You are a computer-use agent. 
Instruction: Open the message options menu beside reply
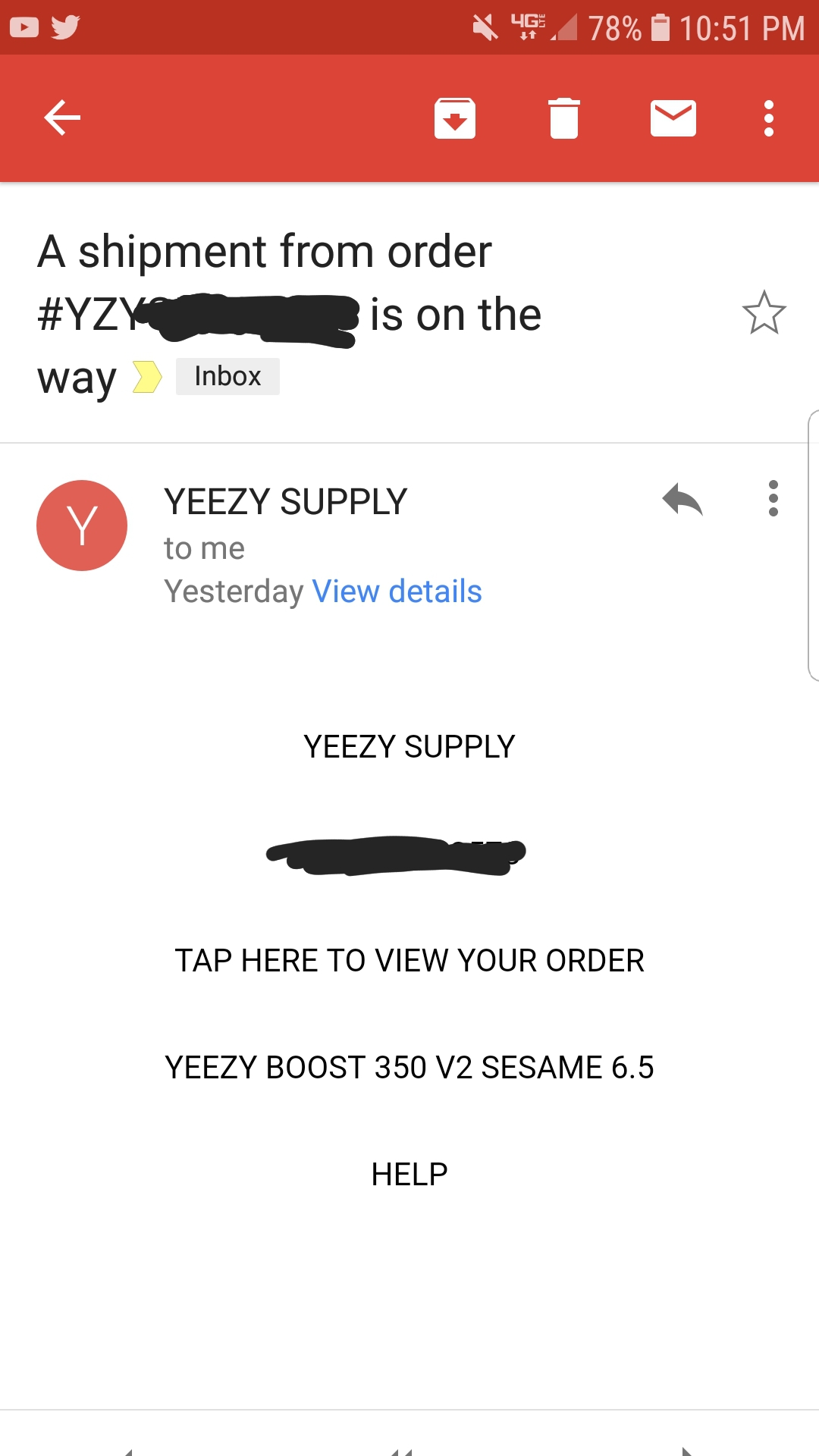coord(773,498)
